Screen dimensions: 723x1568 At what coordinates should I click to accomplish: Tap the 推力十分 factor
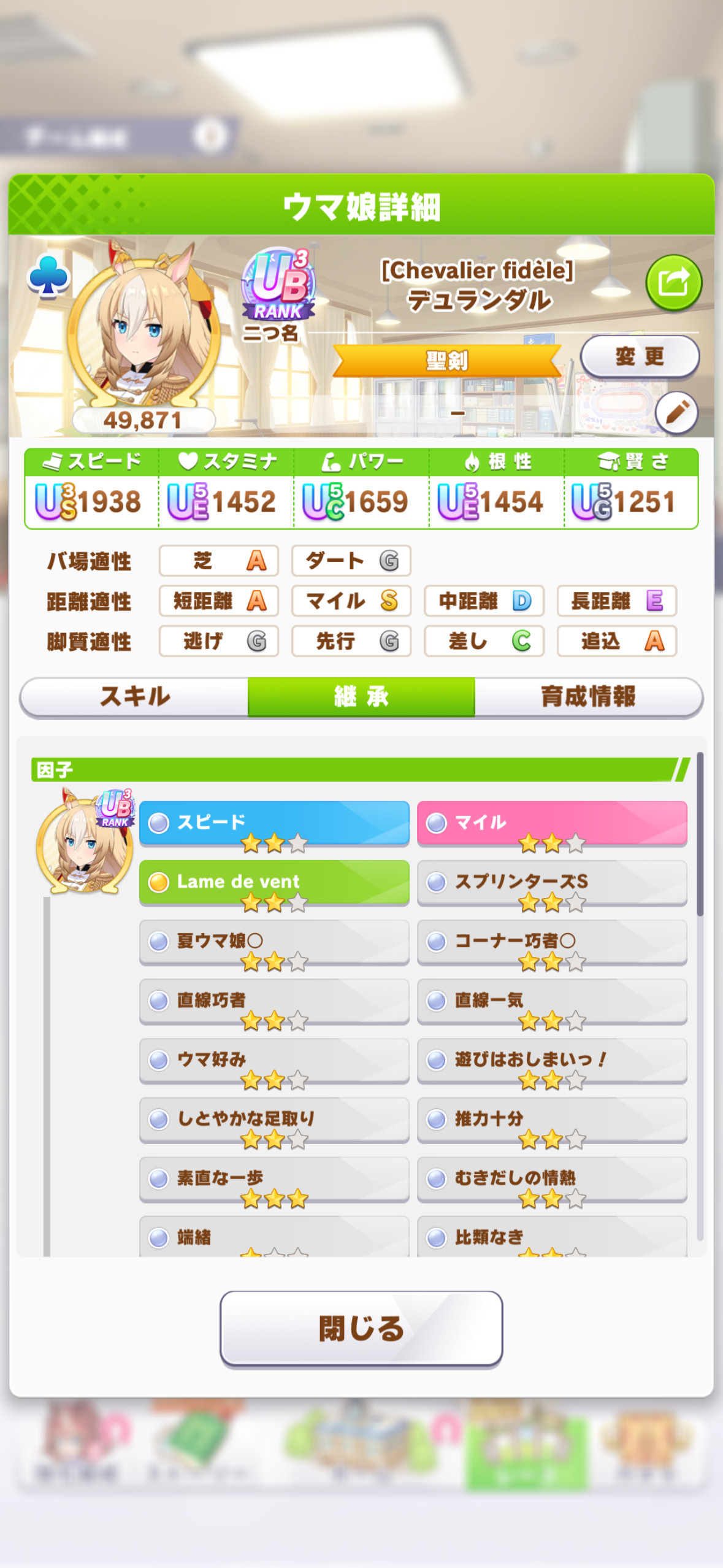point(552,1120)
